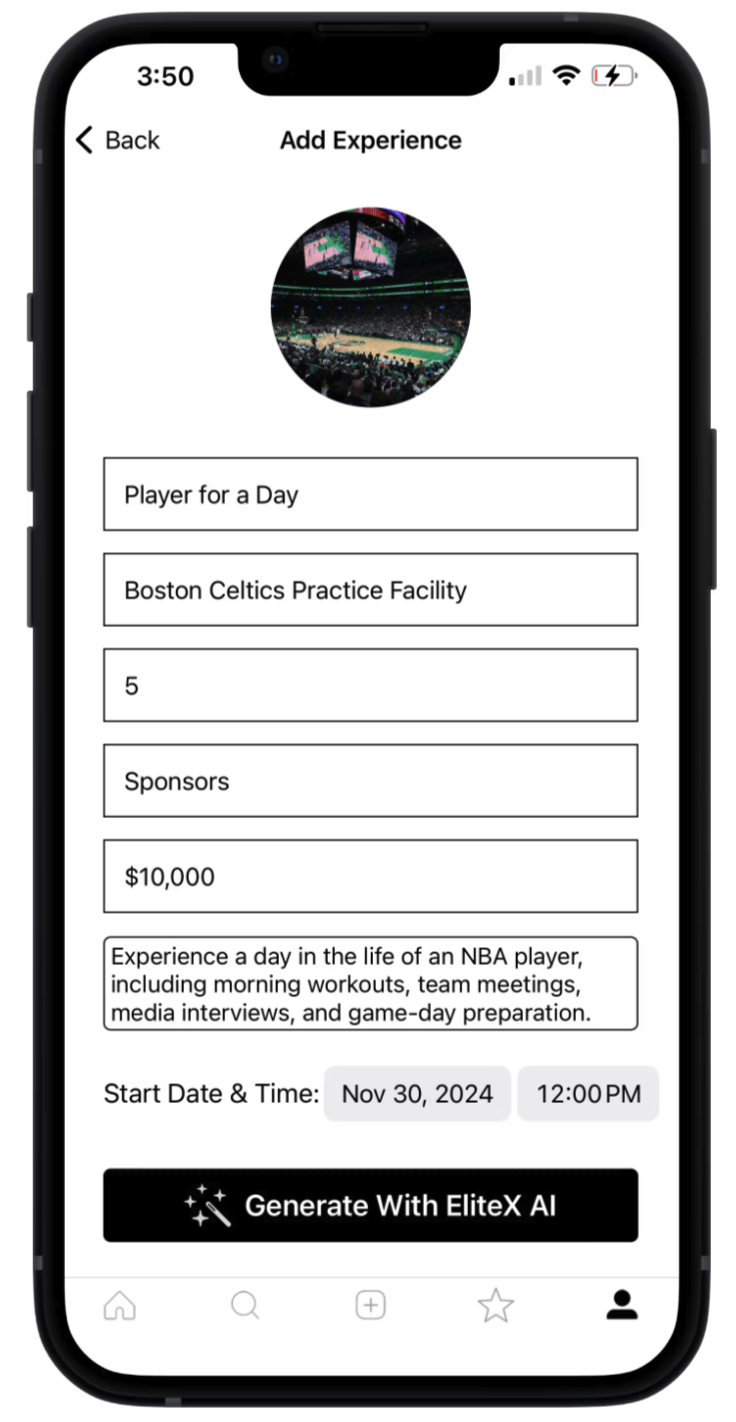Edit the Boston Celtics Practice Facility field

(x=370, y=590)
